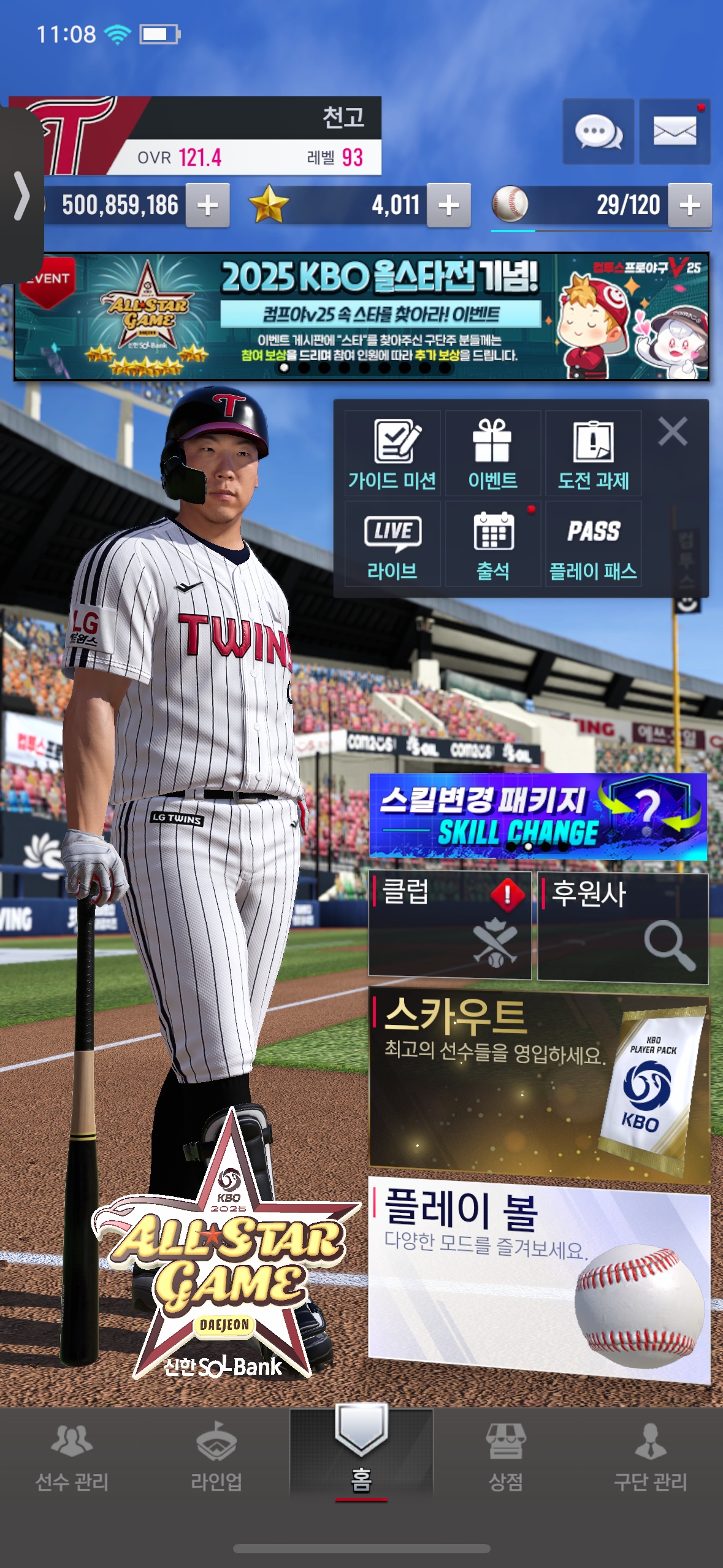
Task: Open the chat speech bubble icon
Action: point(598,131)
